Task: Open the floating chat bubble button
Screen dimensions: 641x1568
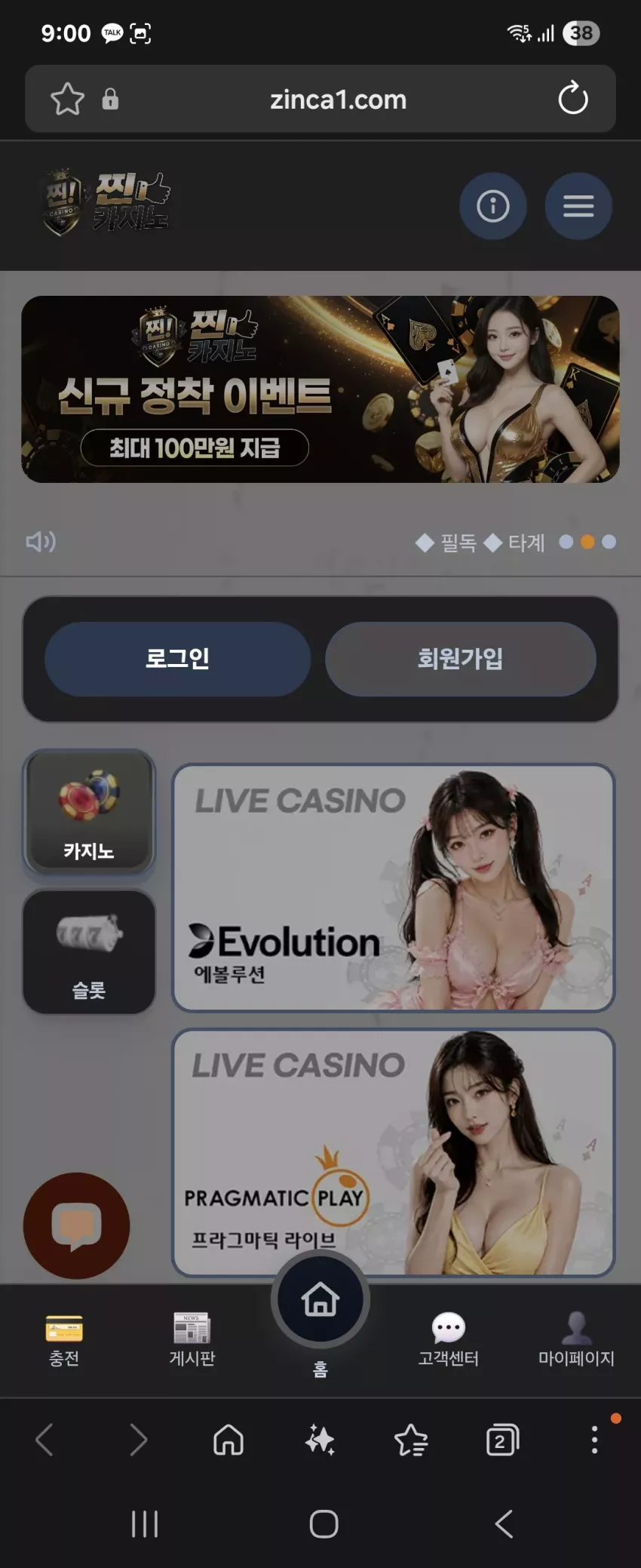Action: point(76,1225)
